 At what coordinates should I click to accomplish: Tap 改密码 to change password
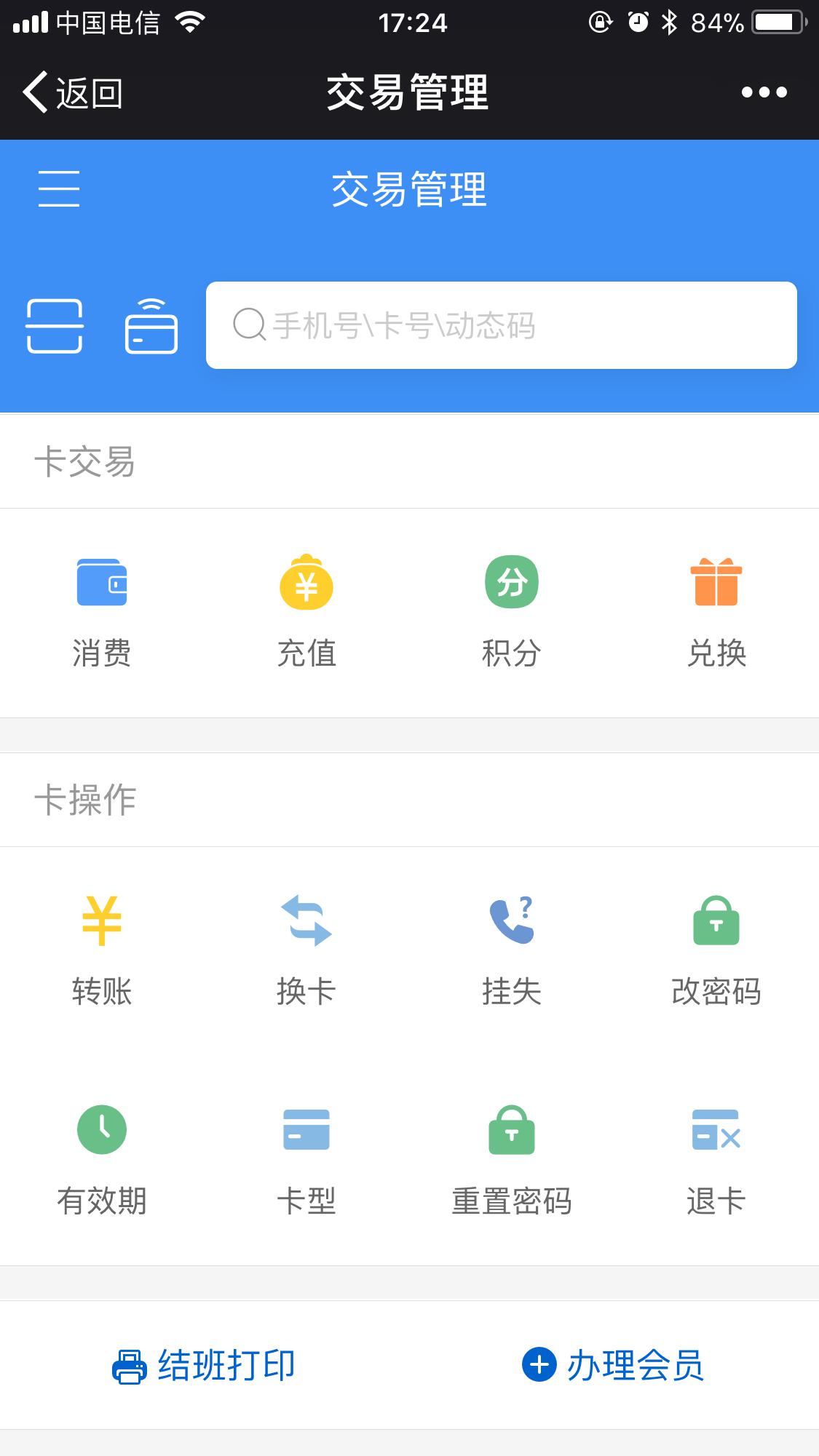tap(716, 950)
